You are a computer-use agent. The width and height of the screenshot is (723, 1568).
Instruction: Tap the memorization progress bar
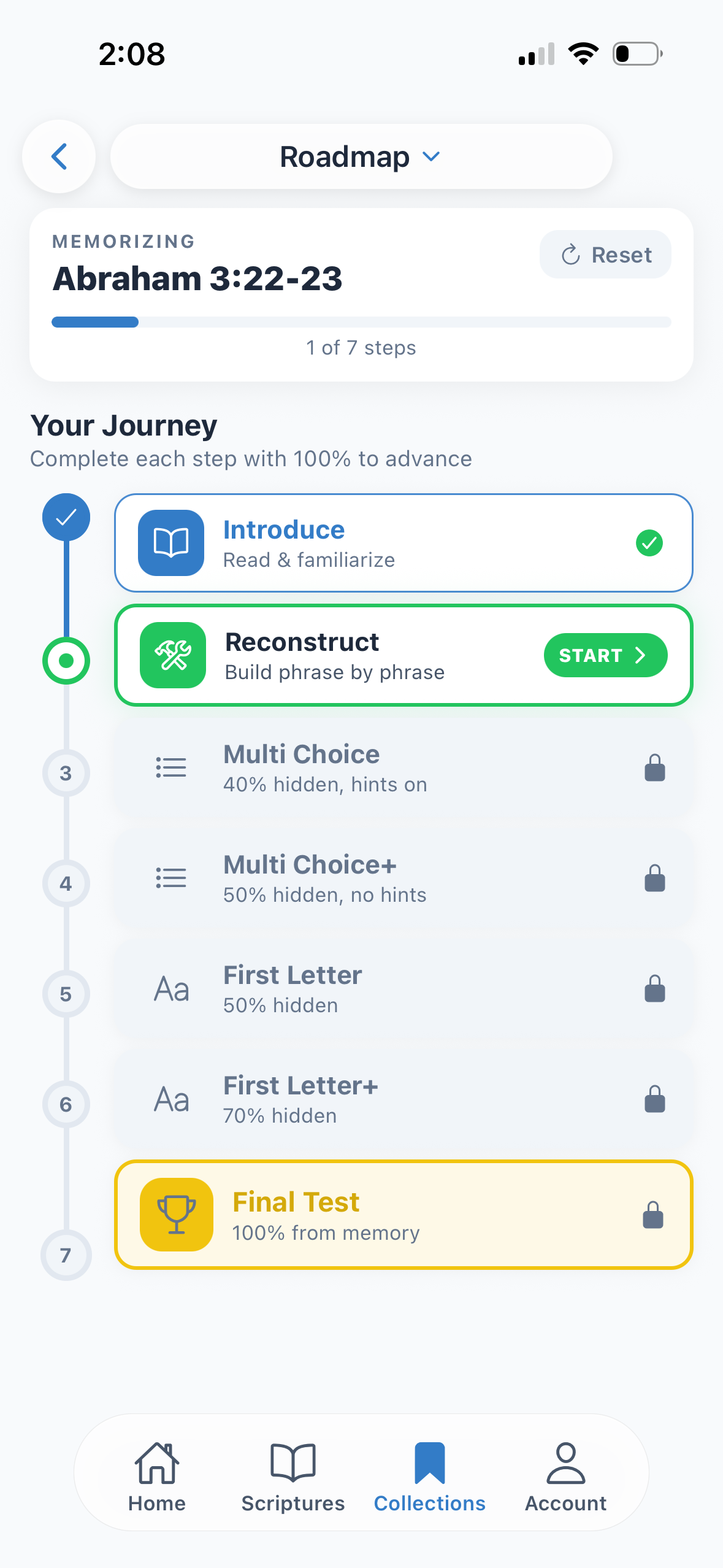click(x=361, y=321)
